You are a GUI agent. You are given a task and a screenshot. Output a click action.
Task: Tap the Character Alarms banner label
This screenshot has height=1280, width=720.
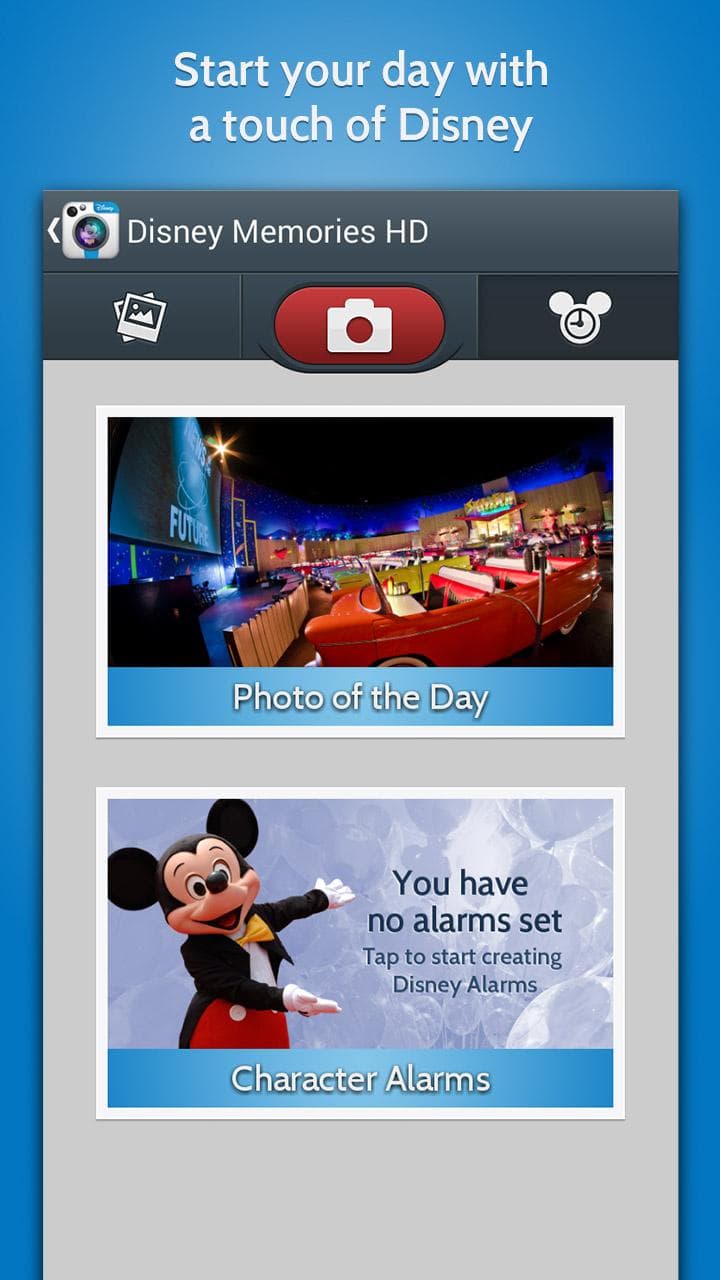click(x=360, y=1079)
